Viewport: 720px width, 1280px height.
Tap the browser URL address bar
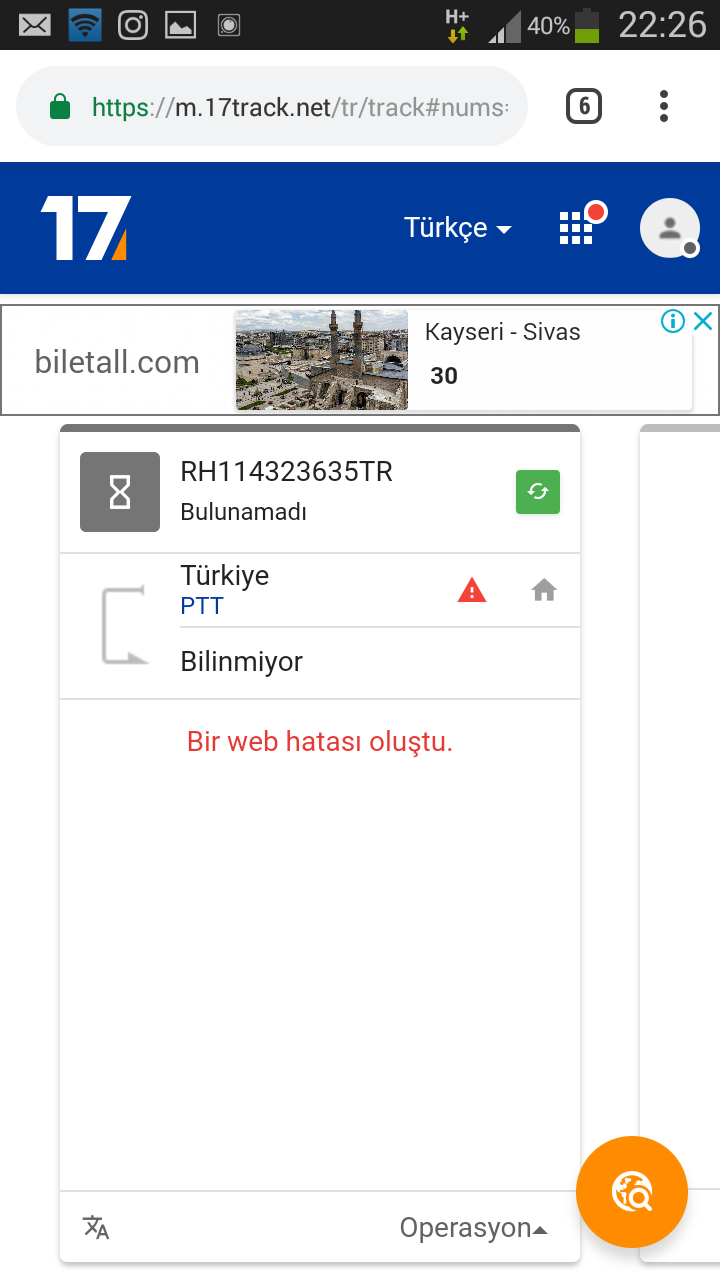(272, 106)
